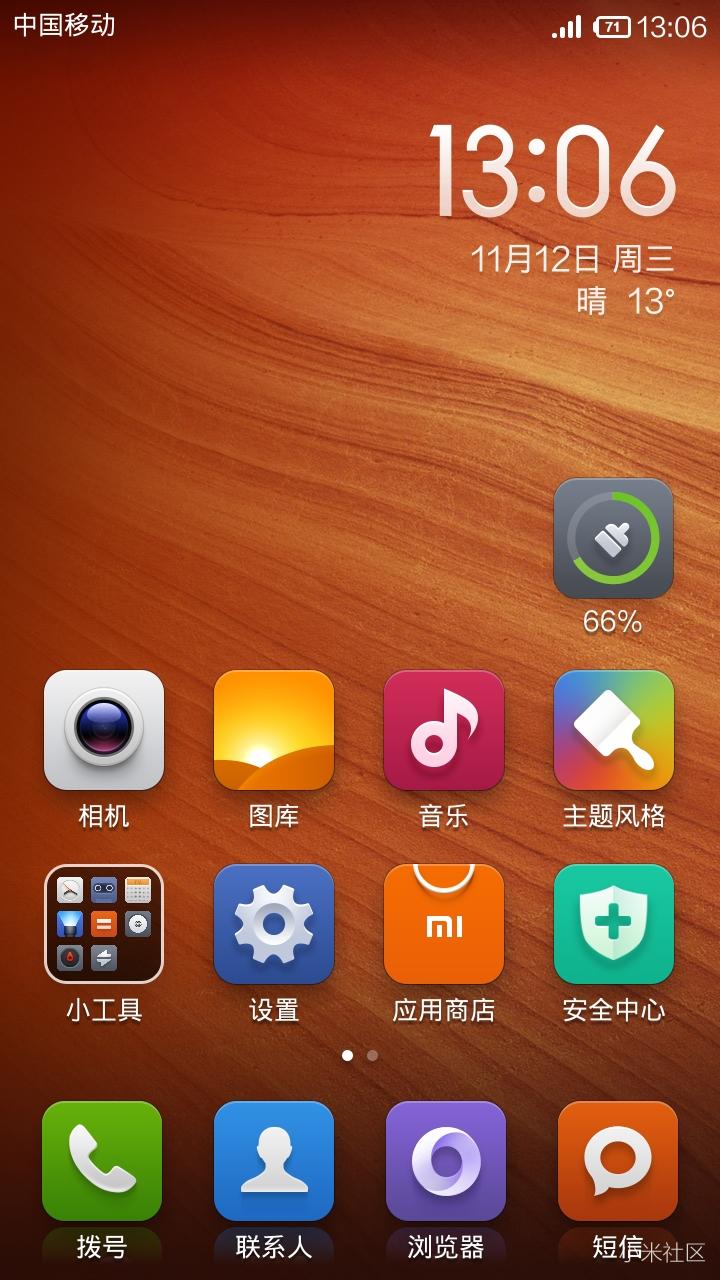Open 设置 settings
This screenshot has width=720, height=1280.
click(274, 924)
